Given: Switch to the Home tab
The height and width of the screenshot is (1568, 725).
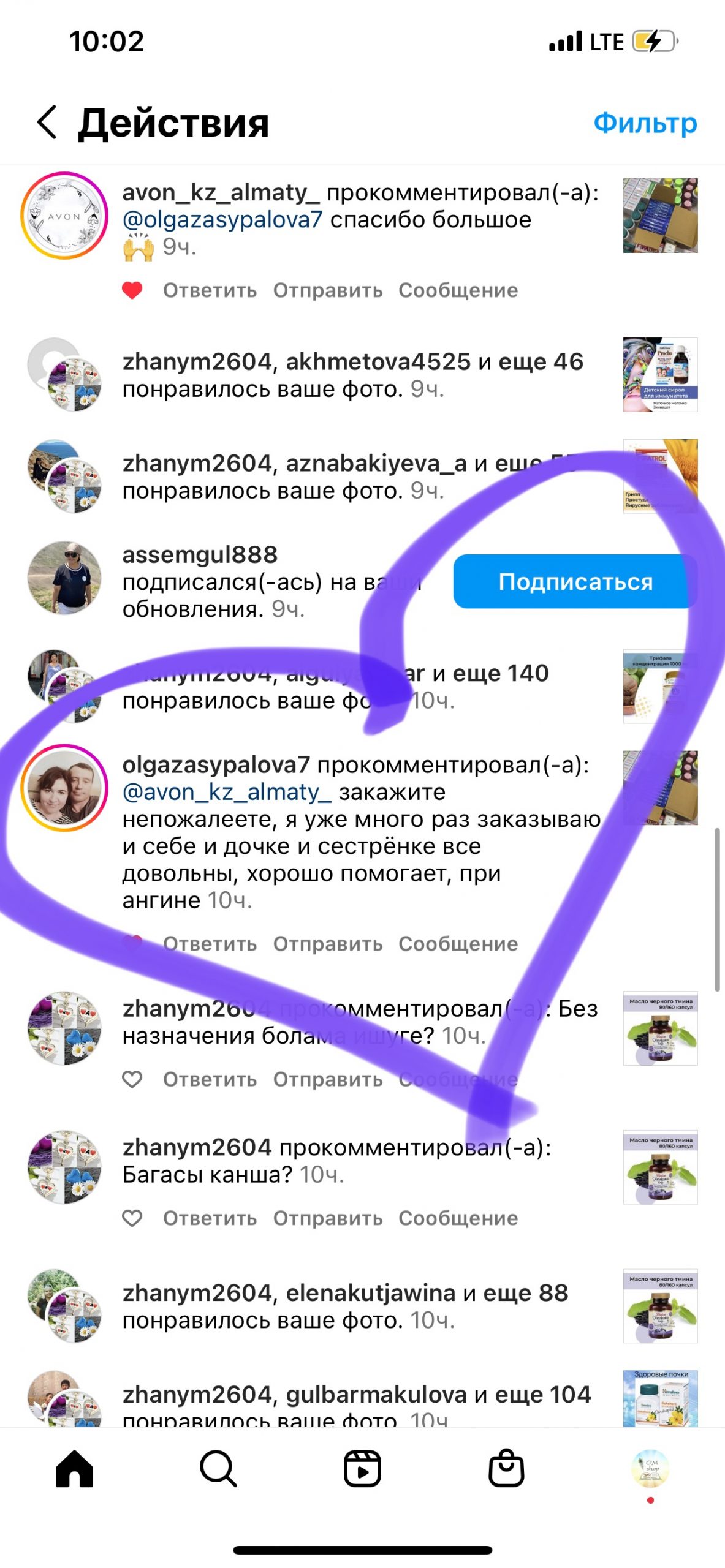Looking at the screenshot, I should [74, 1469].
